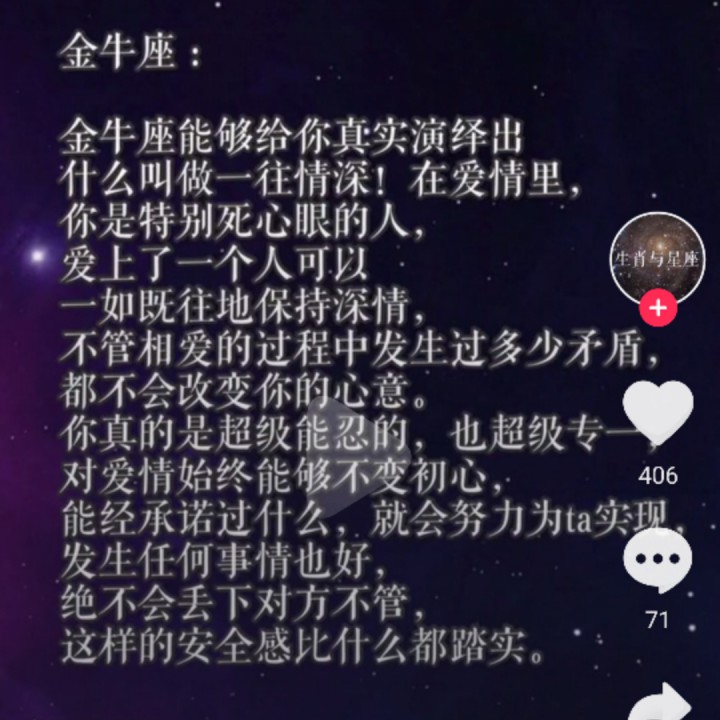Open the comments bubble showing 71
This screenshot has width=720, height=720.
point(658,561)
